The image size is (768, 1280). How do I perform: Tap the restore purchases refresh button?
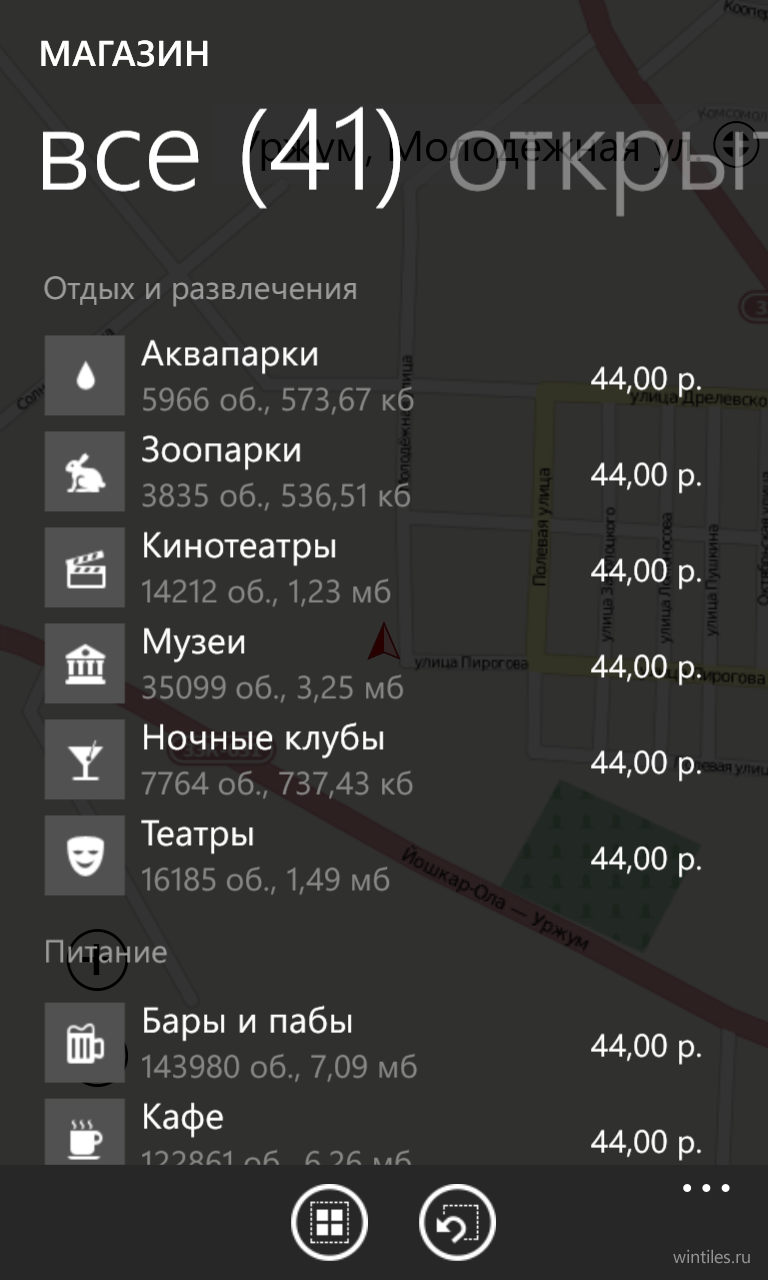(458, 1222)
